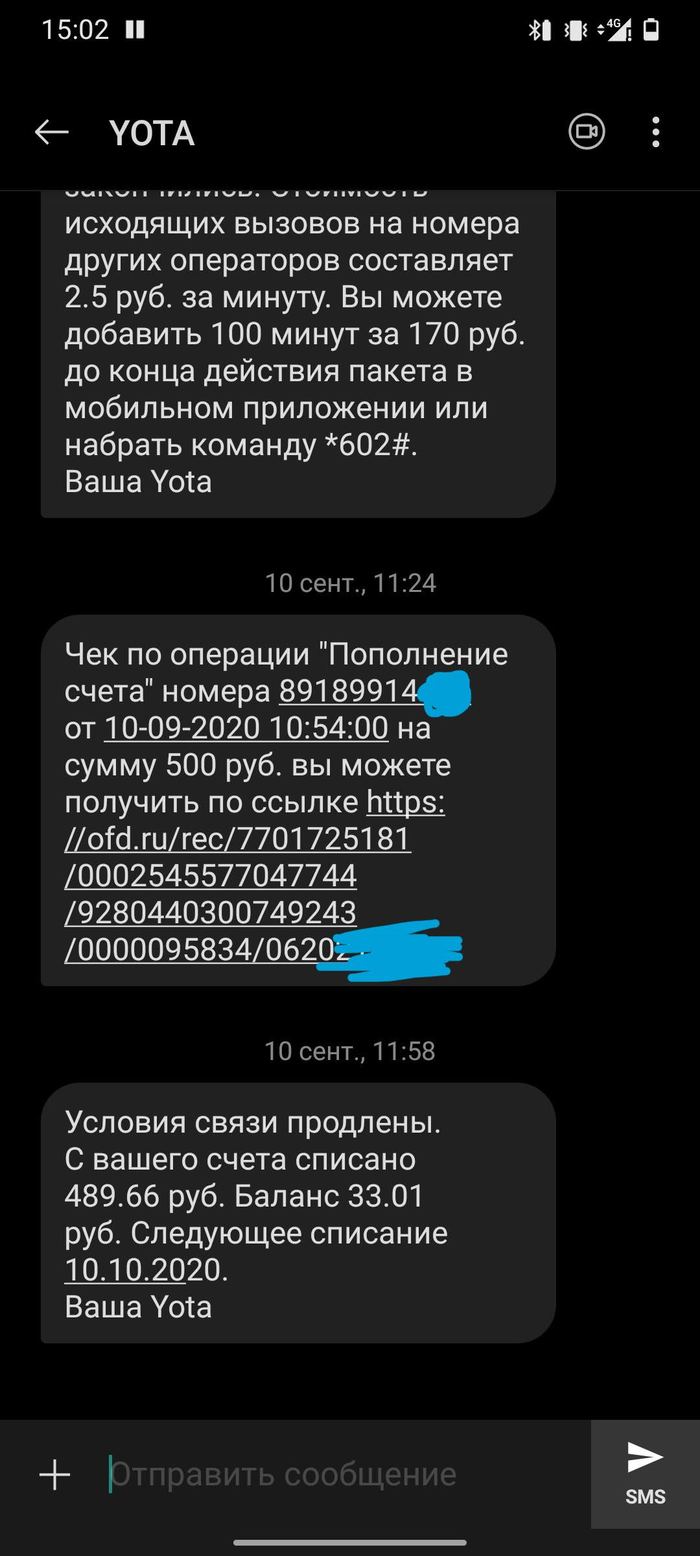This screenshot has width=700, height=1556.
Task: Send the message via SMS button
Action: pos(645,1474)
